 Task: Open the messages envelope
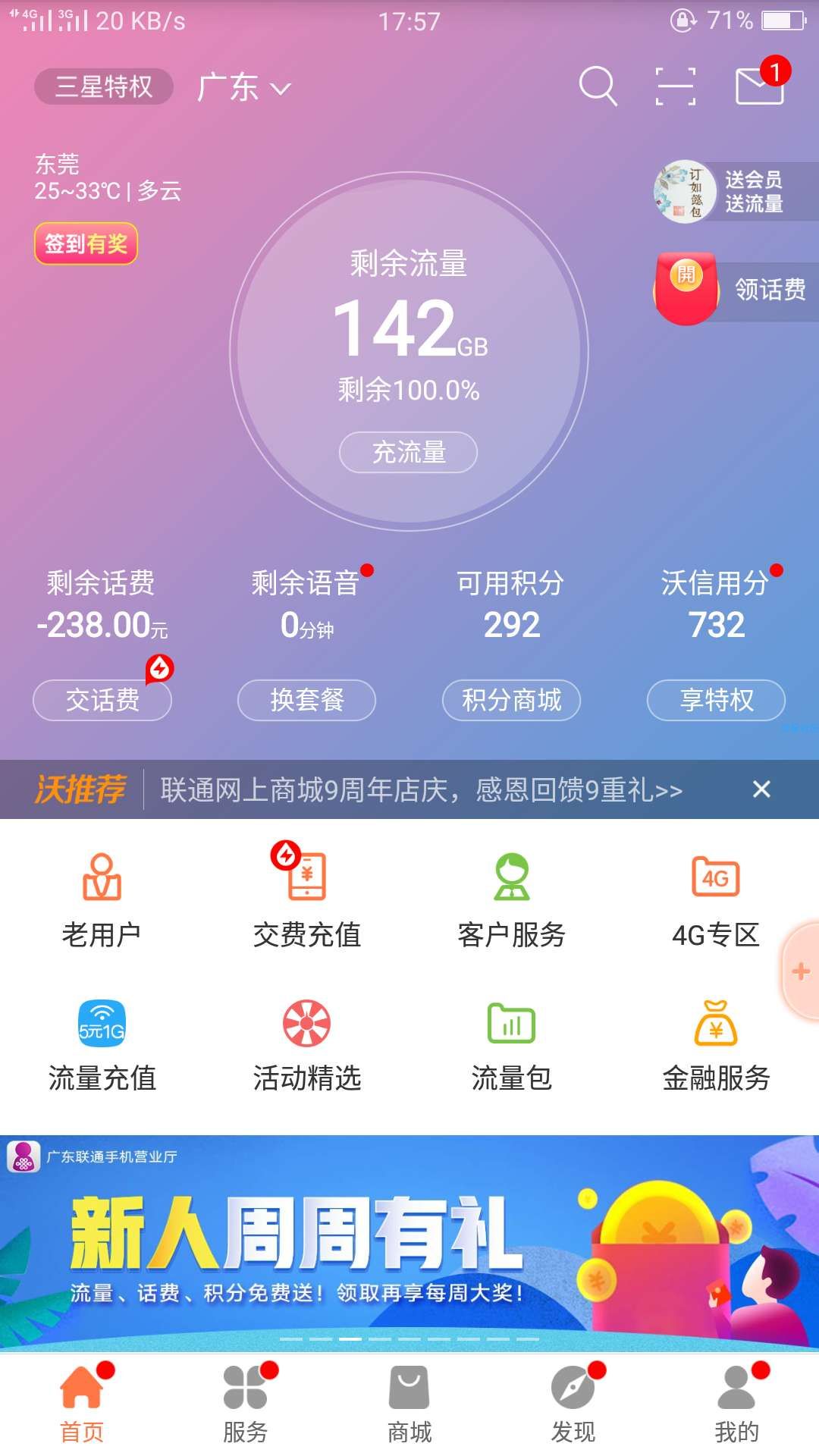coord(759,86)
